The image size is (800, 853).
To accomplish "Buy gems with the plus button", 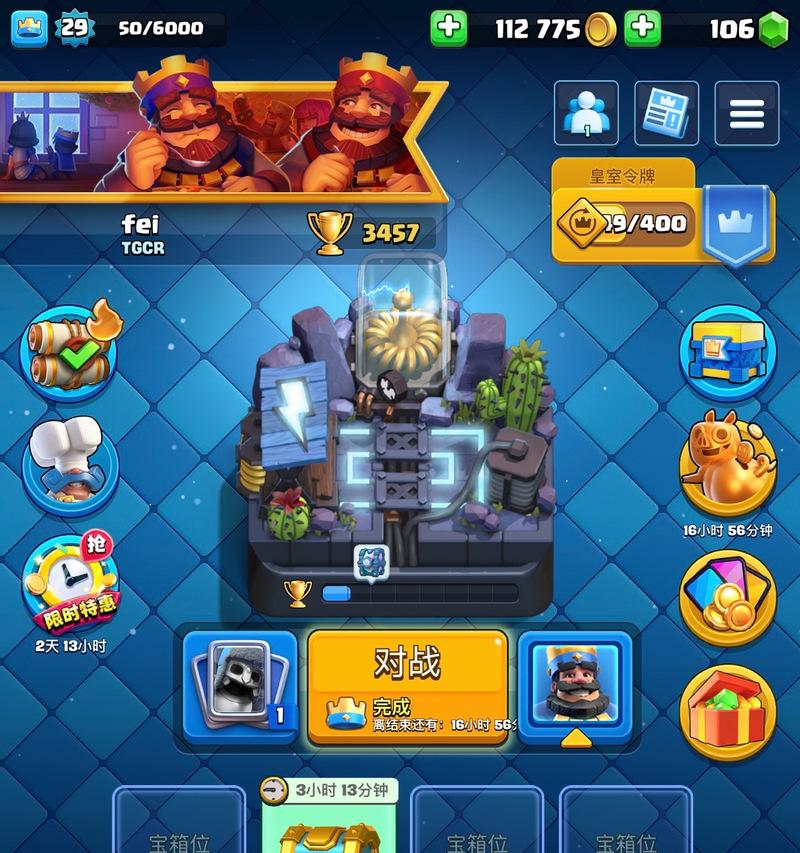I will click(x=643, y=28).
